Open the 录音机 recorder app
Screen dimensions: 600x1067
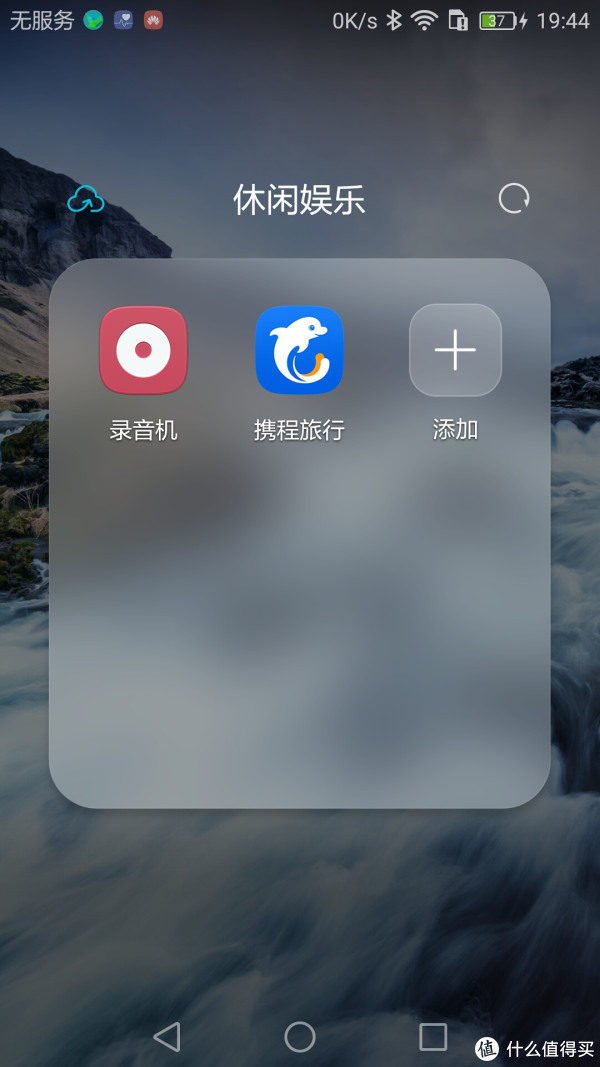[143, 351]
